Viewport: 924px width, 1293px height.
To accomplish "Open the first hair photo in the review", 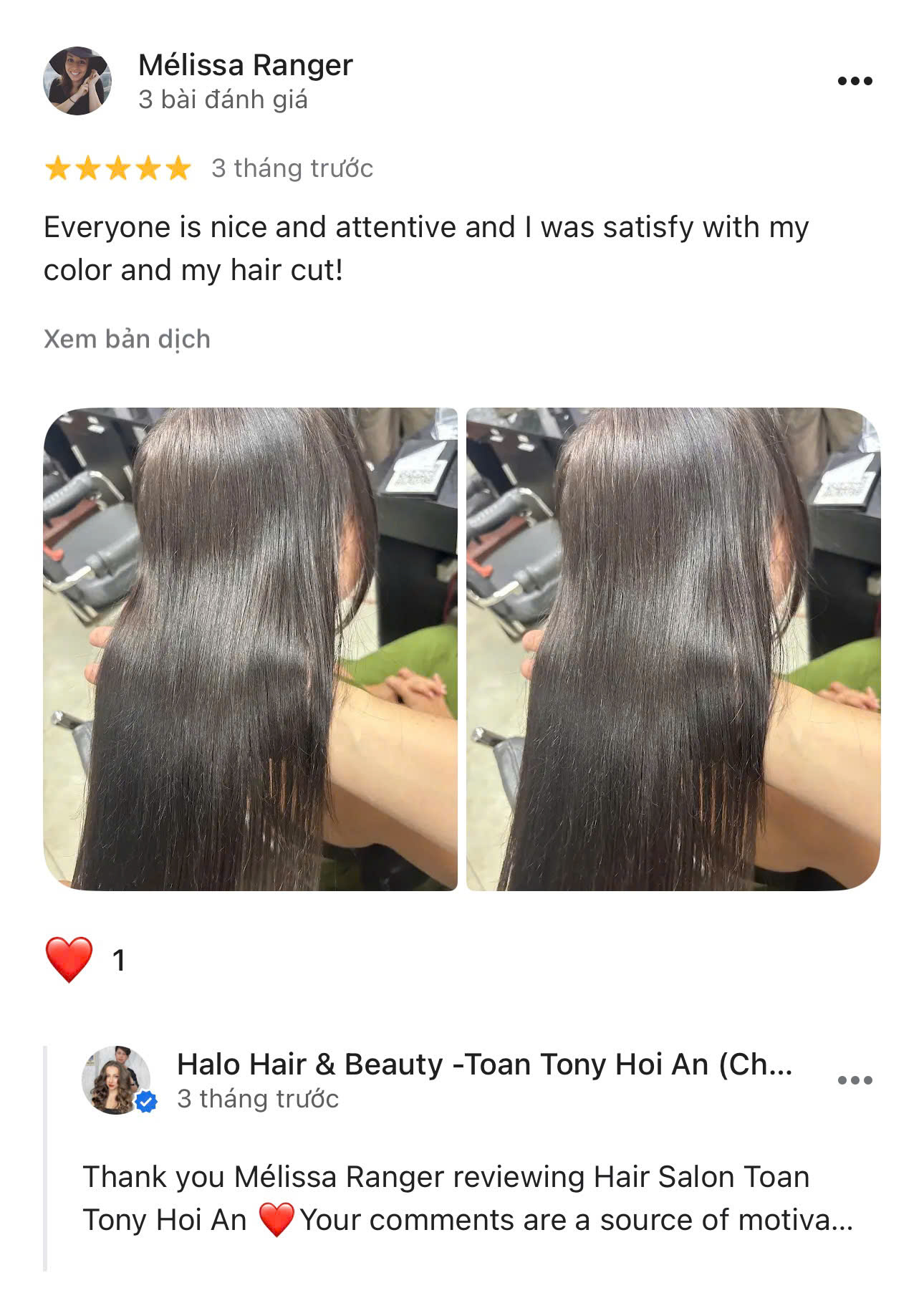I will pos(250,649).
